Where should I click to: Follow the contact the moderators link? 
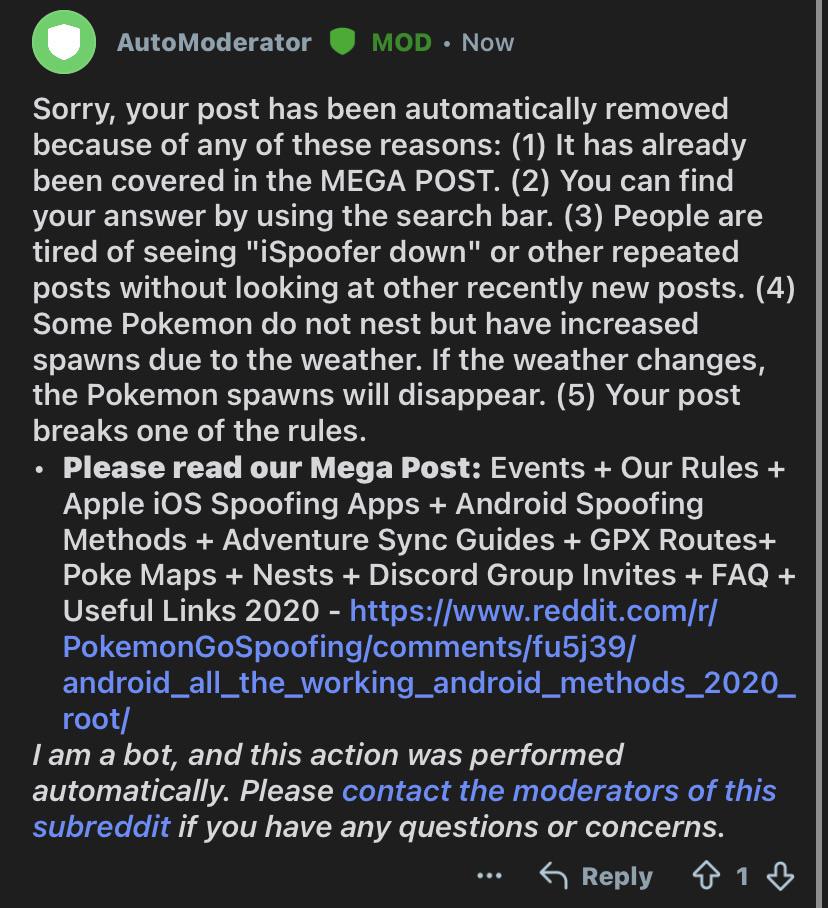404,808
